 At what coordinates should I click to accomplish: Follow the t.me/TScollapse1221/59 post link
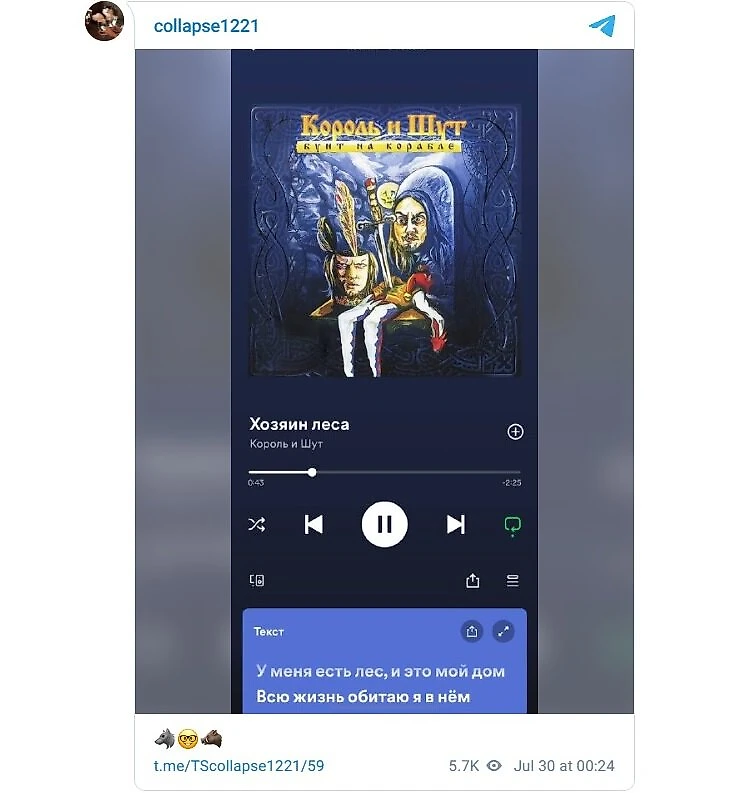pos(238,766)
